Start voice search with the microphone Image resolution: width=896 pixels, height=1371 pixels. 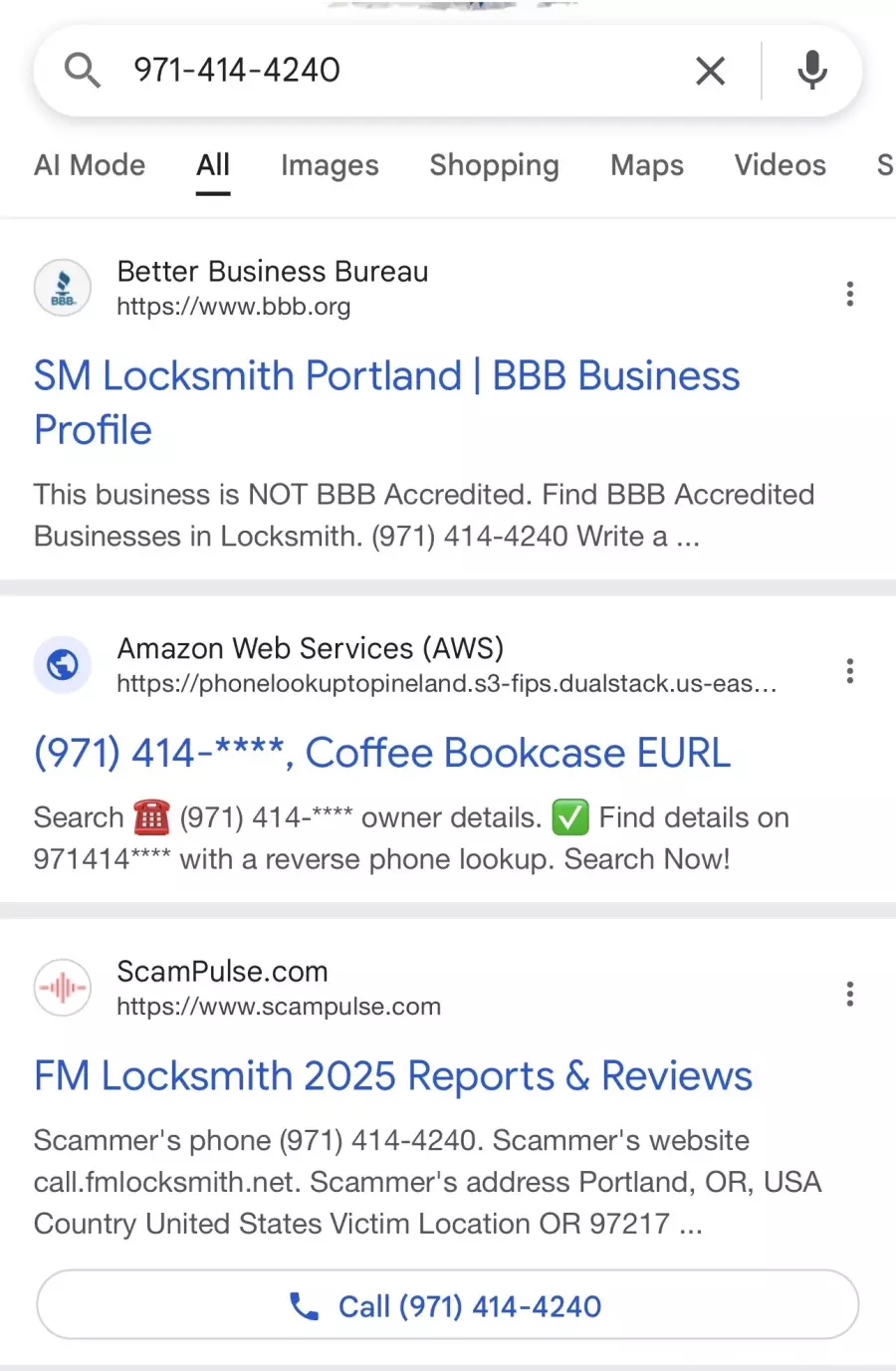point(812,71)
